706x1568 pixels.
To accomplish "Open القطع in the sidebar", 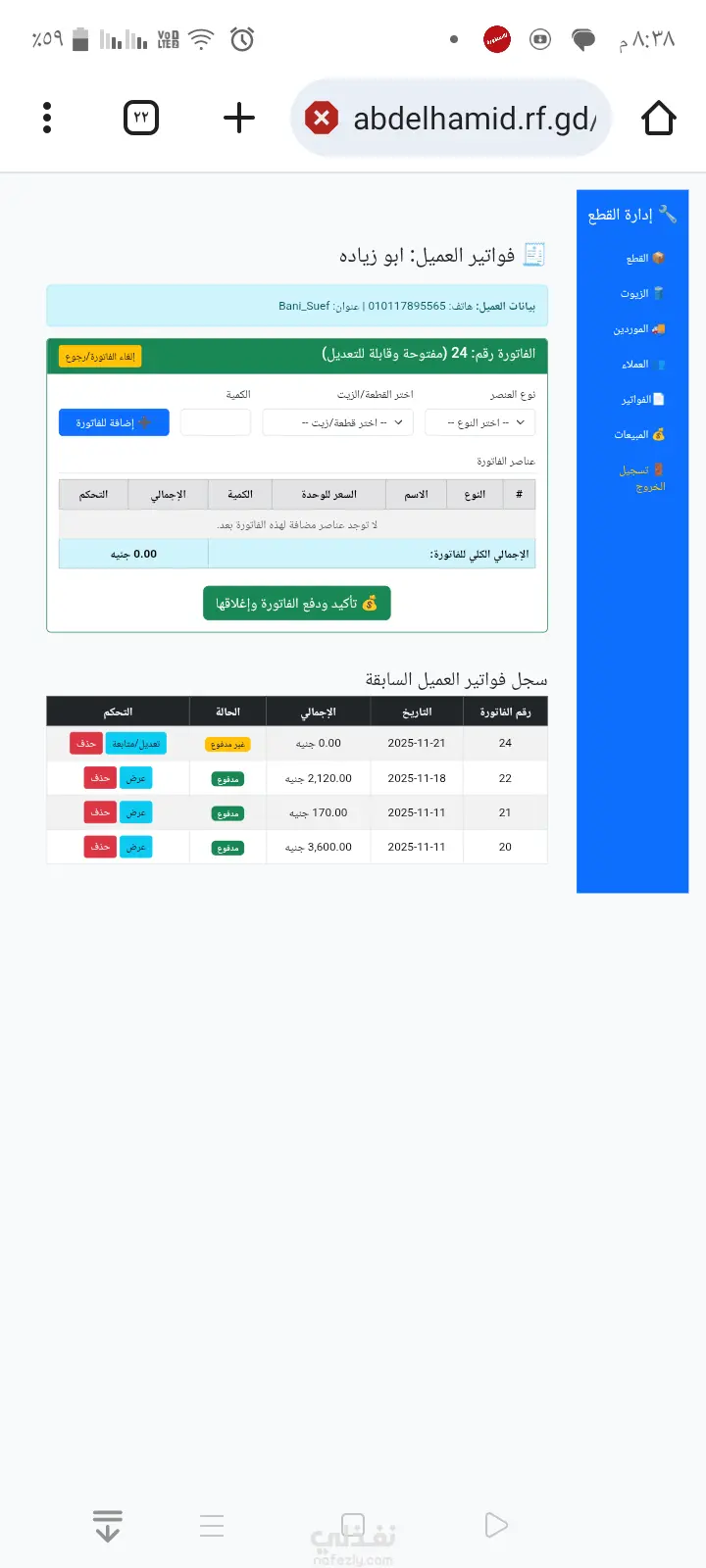I will tap(643, 259).
